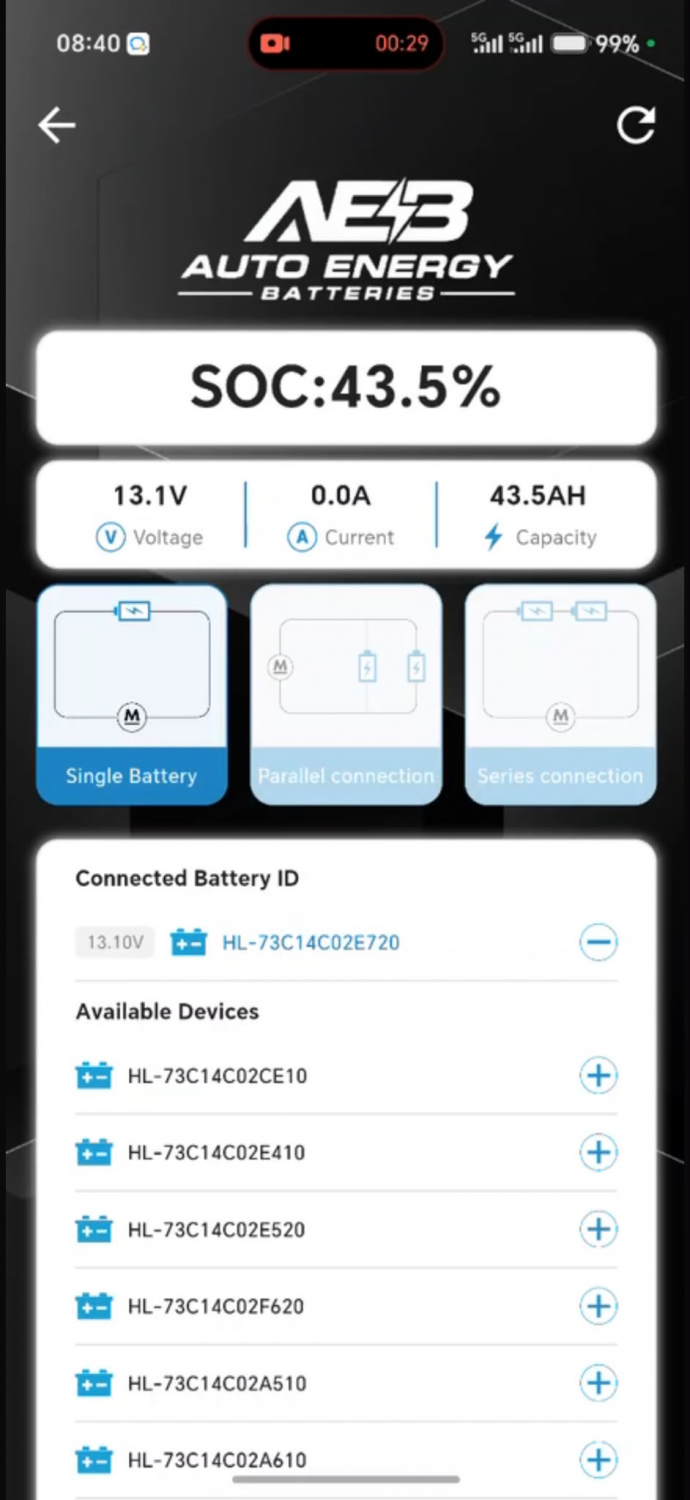Switch to Parallel connection mode
Viewport: 690px width, 1500px height.
pyautogui.click(x=346, y=695)
